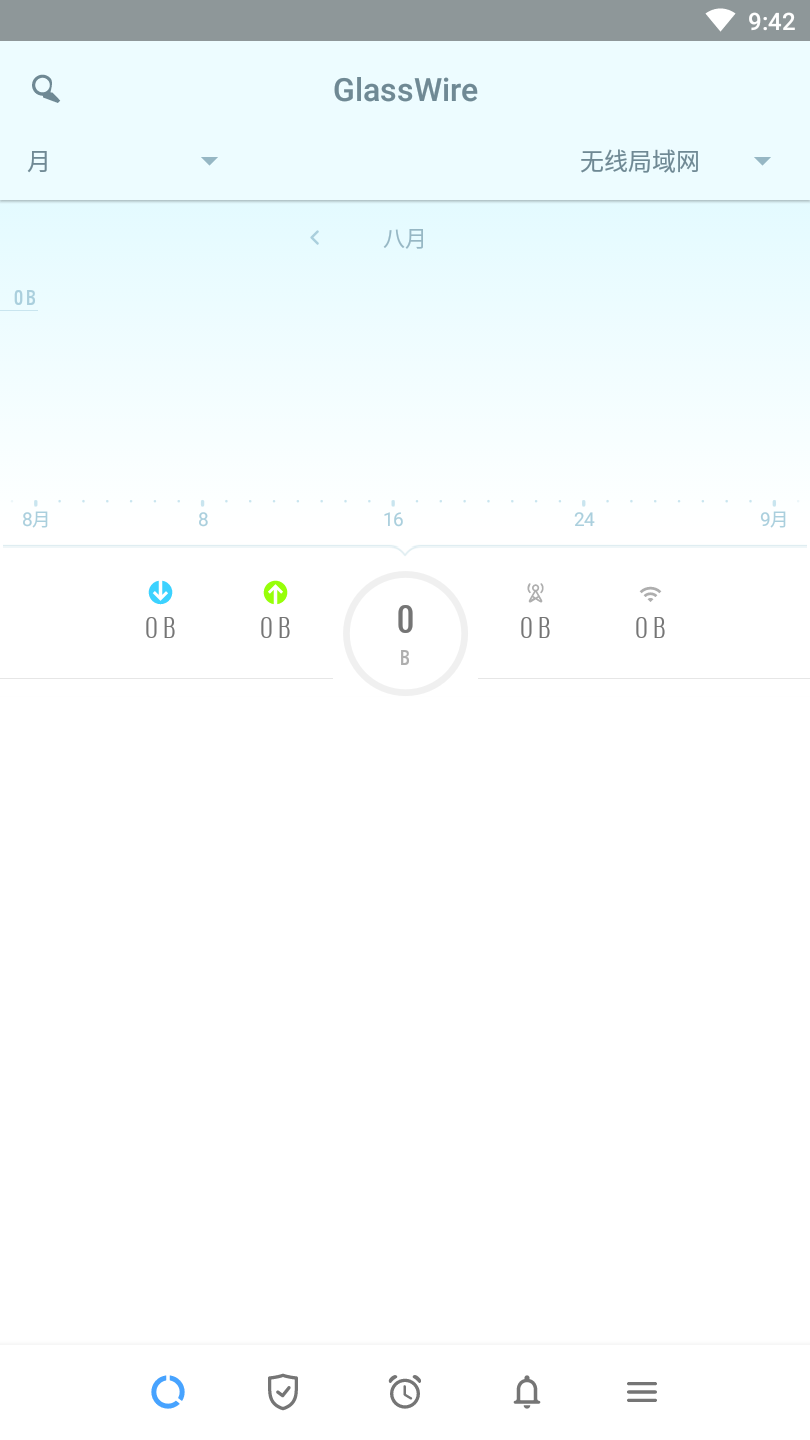Viewport: 810px width, 1440px height.
Task: Expand the 无线局域网 network dropdown
Action: [675, 161]
